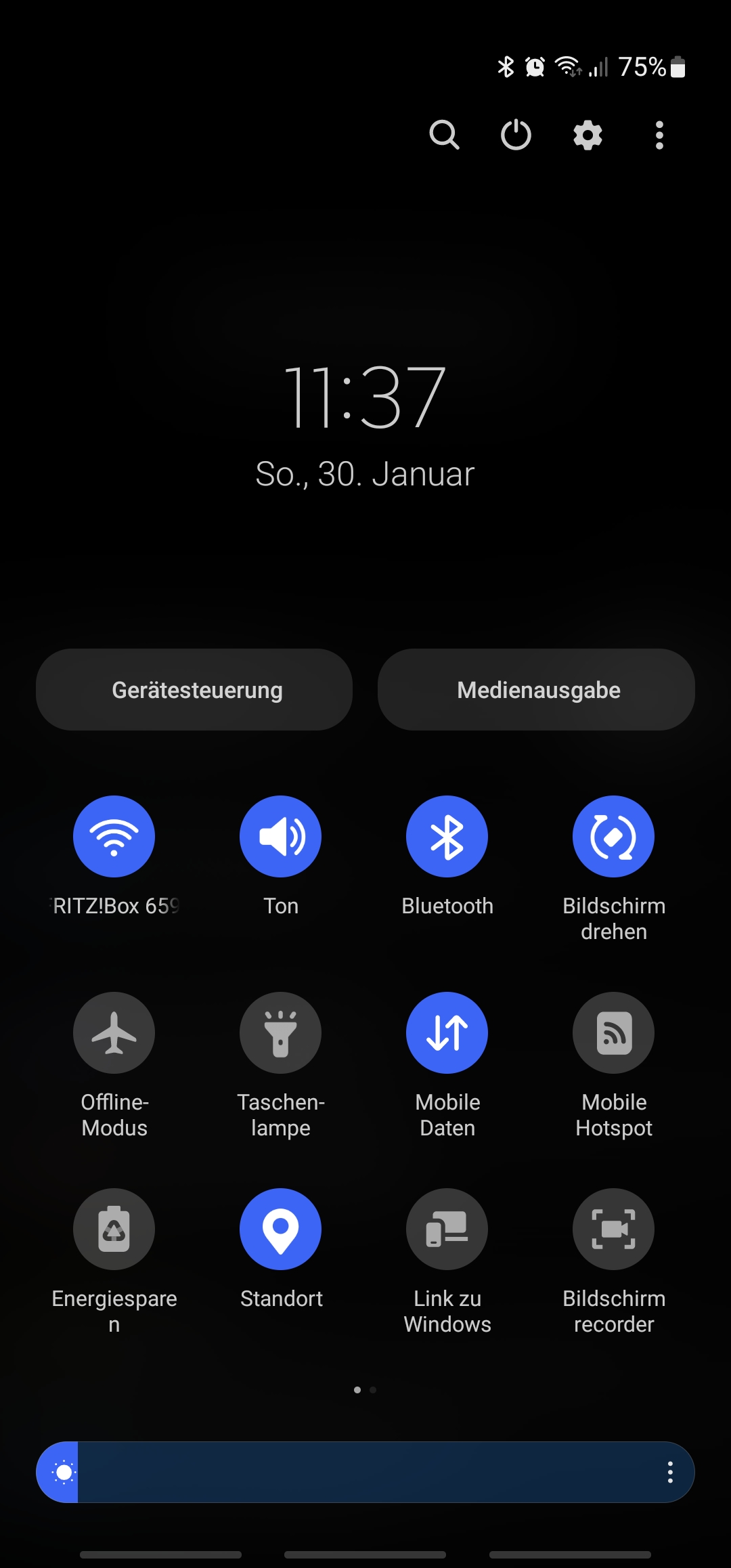Enable Offline-Modus

point(114,1032)
